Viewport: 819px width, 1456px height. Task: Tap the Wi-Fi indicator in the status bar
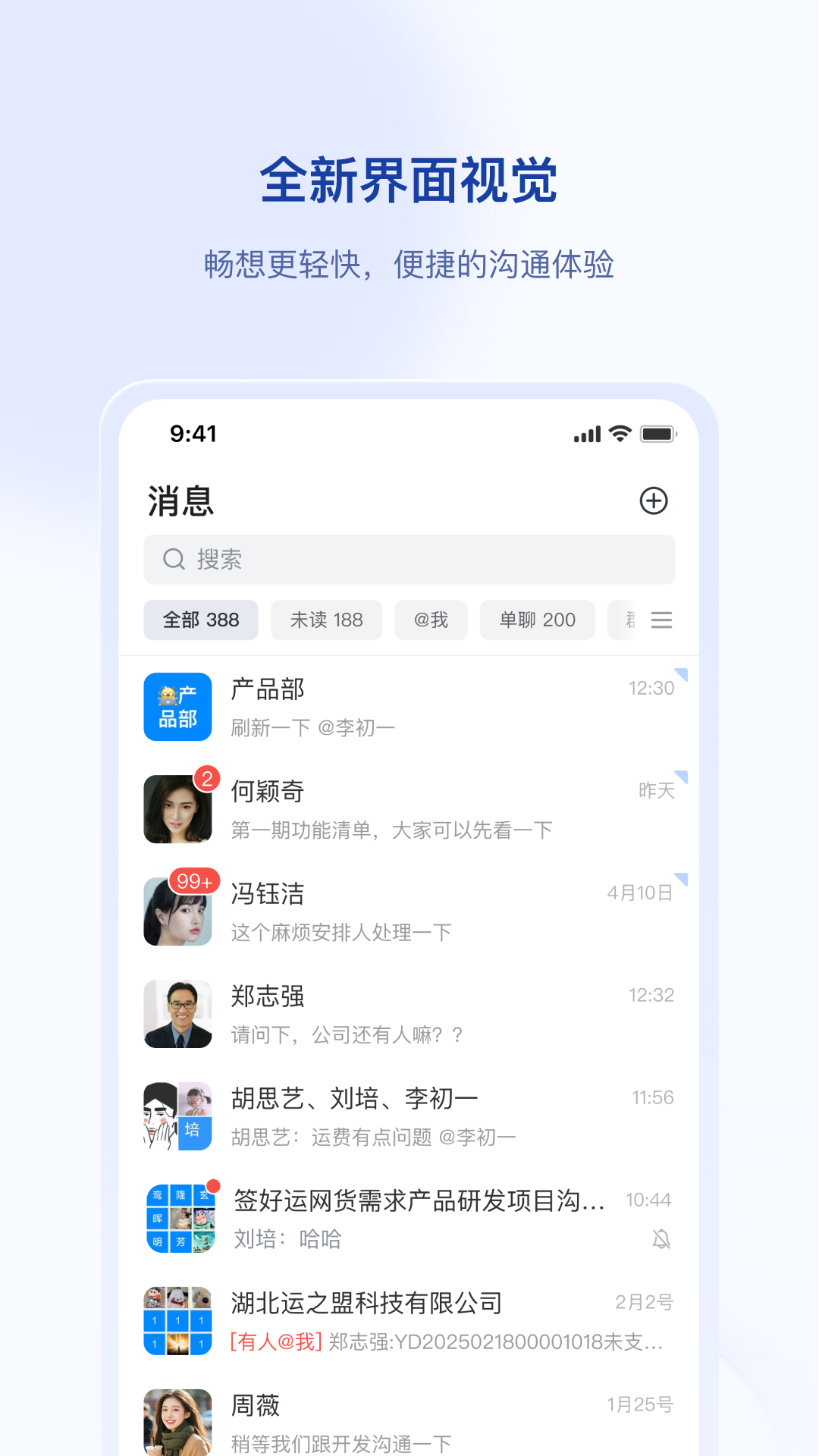[x=620, y=433]
